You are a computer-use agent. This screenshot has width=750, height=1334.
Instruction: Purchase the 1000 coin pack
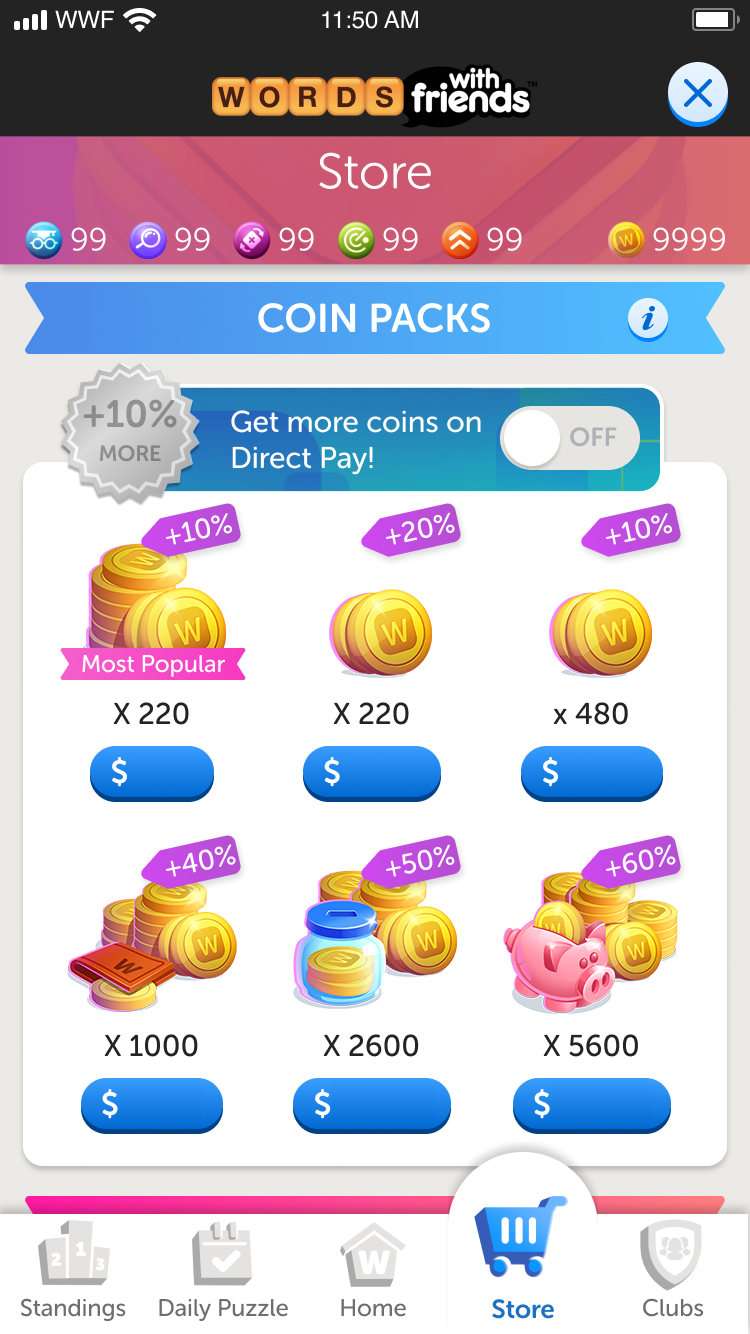click(152, 1105)
